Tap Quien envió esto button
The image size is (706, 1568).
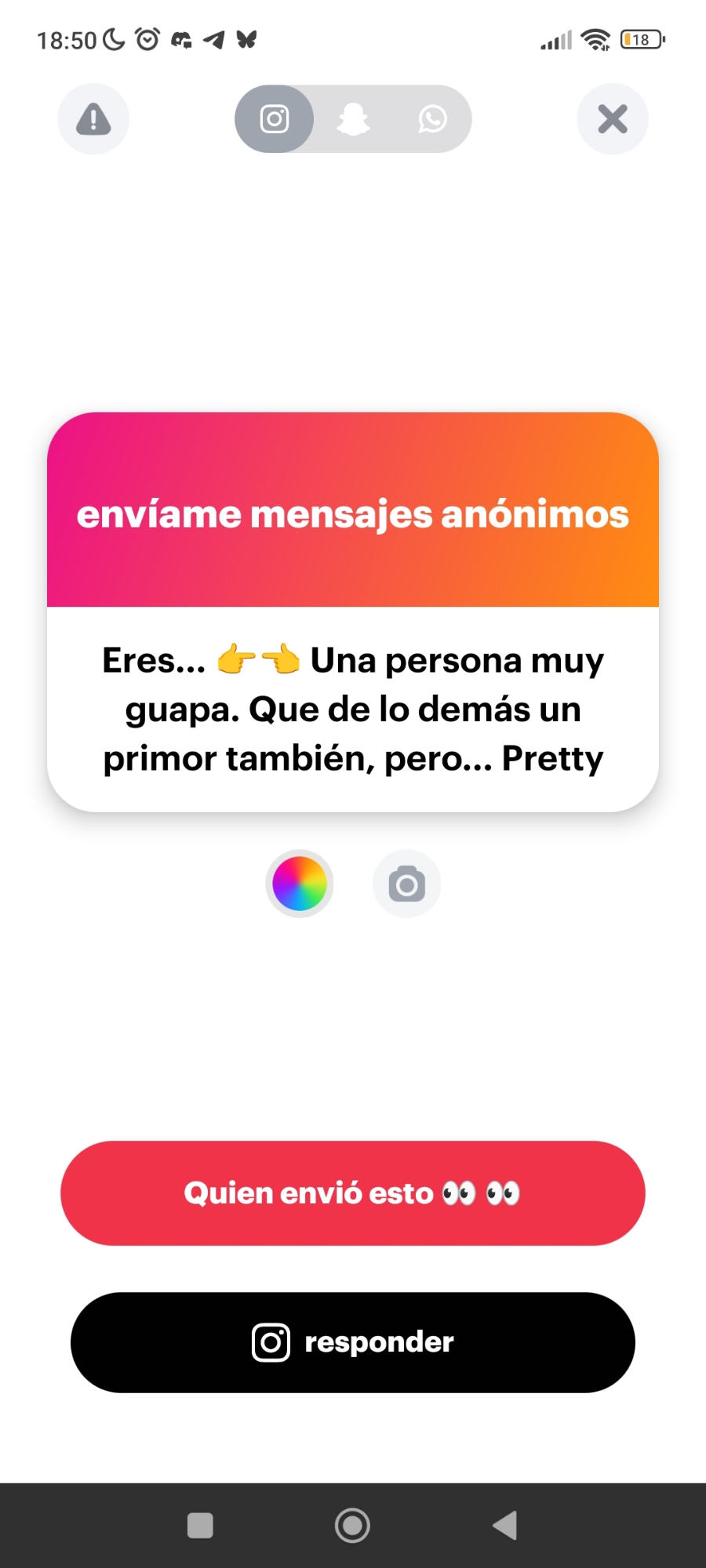click(353, 1193)
